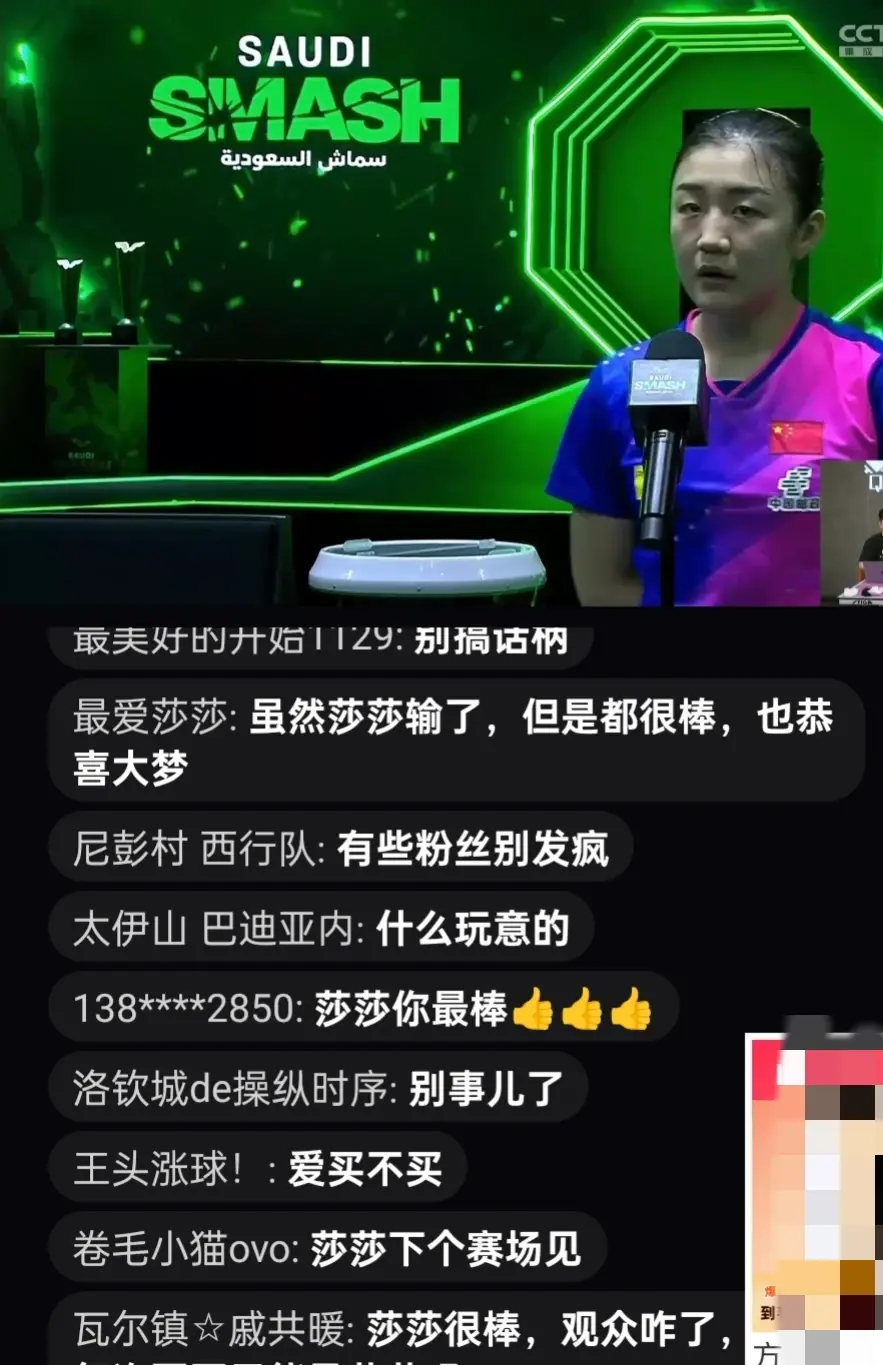Open the comment by 尼彭村 西行队
Viewport: 883px width, 1365px height.
tap(340, 850)
